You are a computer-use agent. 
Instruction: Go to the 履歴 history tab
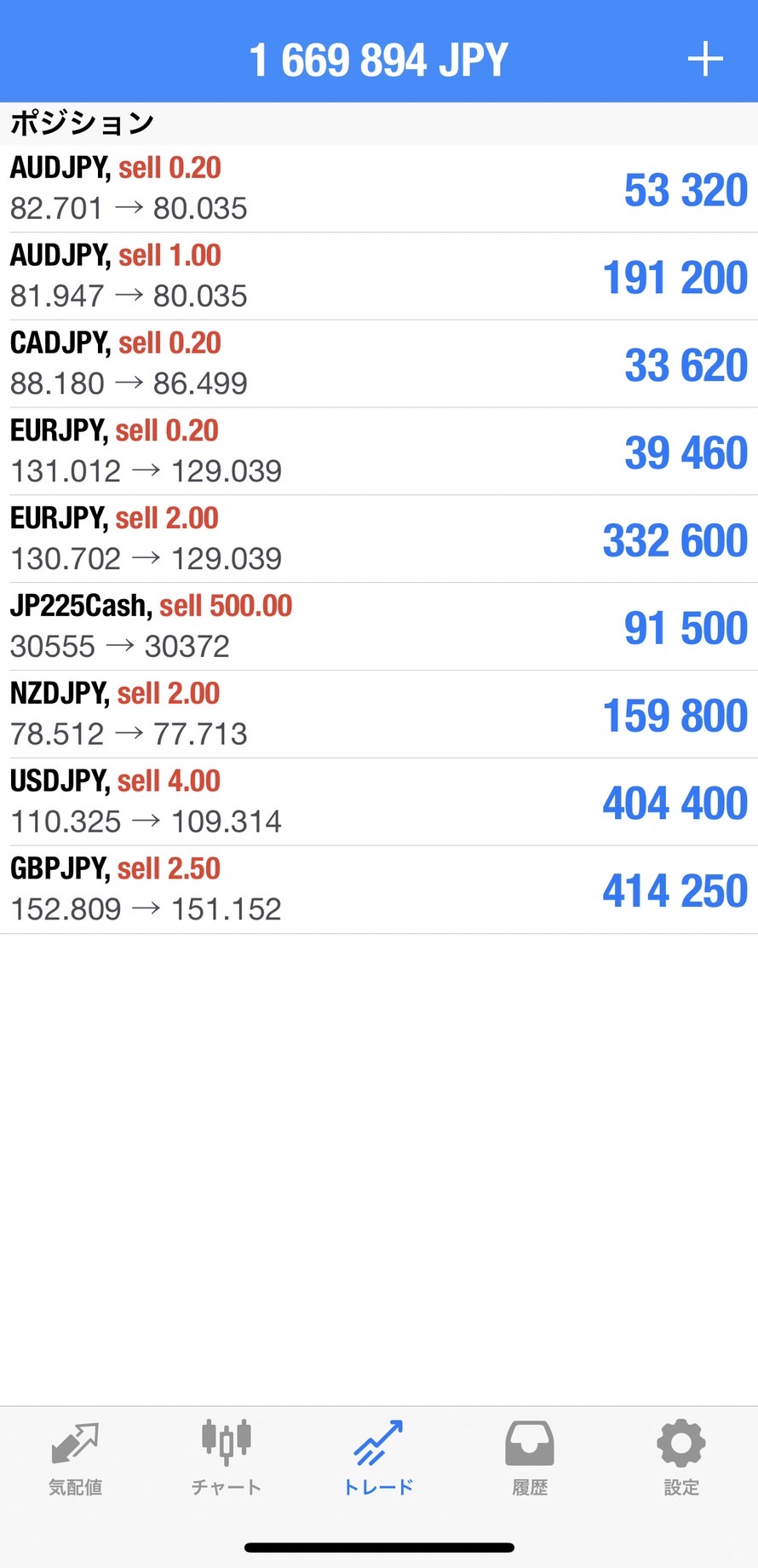tap(530, 1459)
